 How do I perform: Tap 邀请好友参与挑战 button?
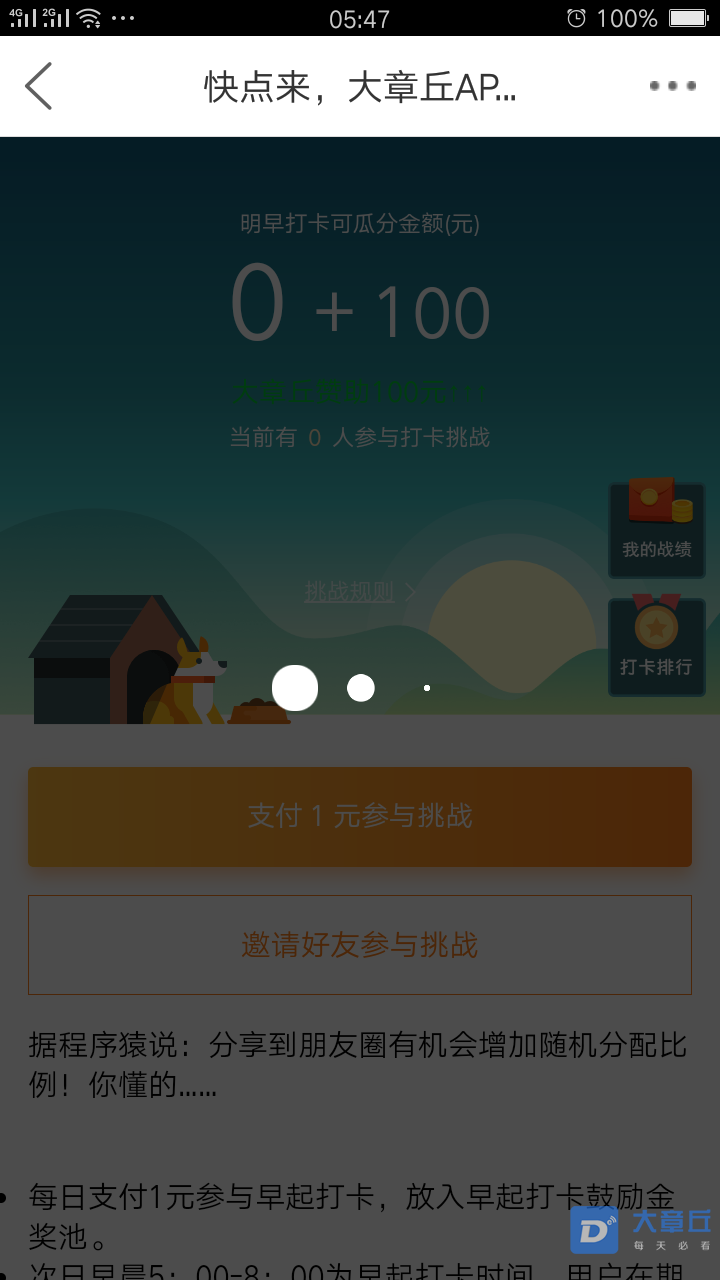(360, 945)
